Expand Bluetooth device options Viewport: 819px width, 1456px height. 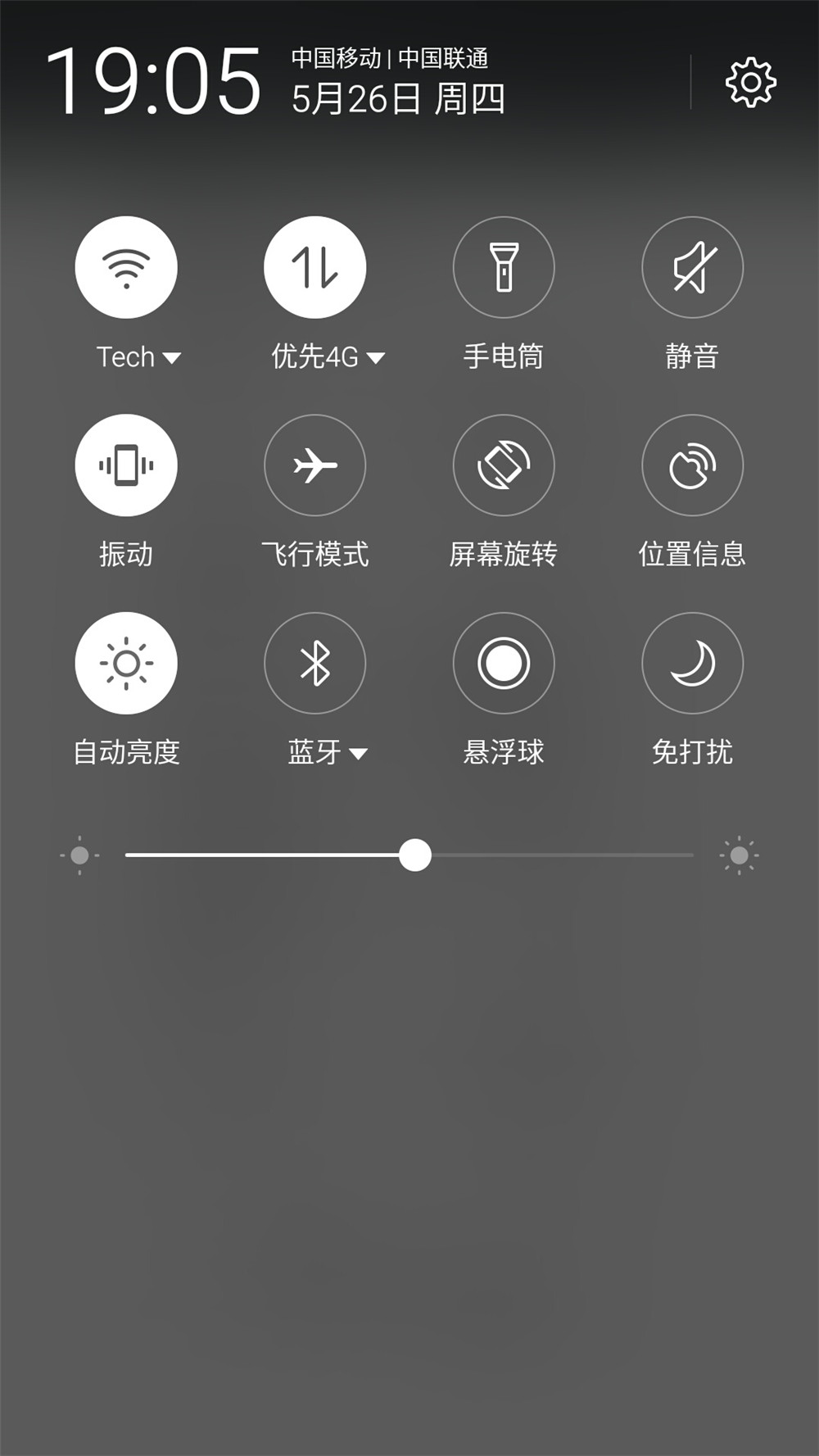(358, 751)
